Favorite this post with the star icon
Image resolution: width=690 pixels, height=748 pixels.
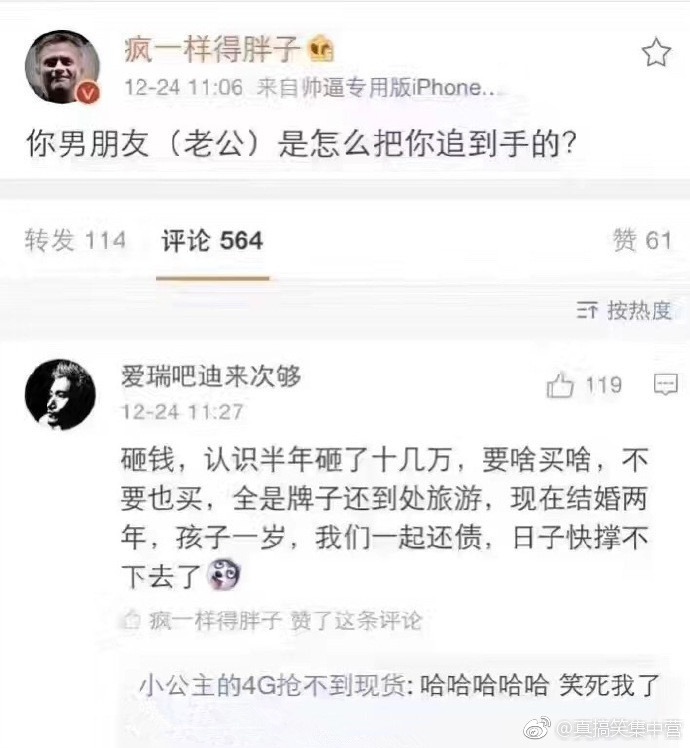[655, 53]
